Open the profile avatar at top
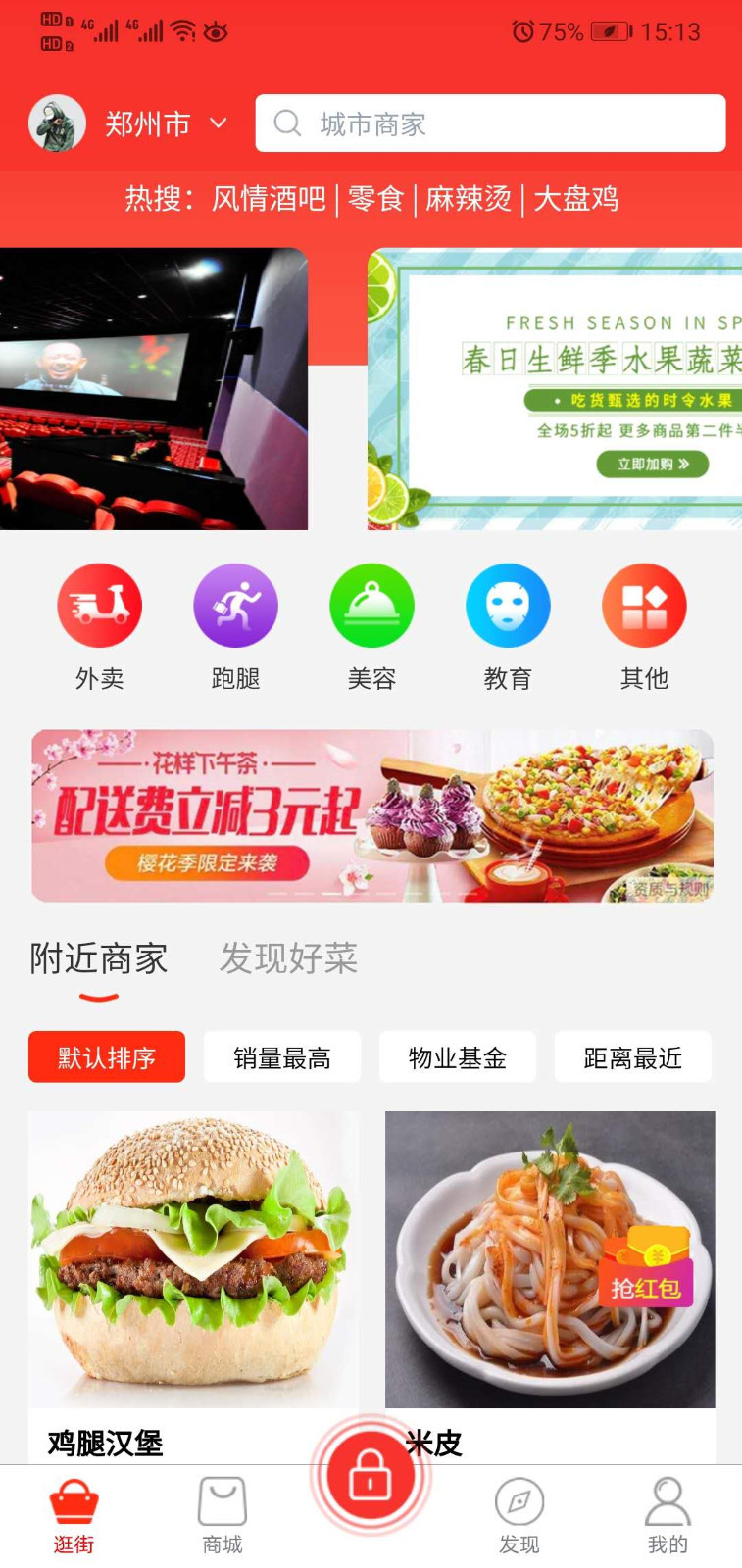This screenshot has height=1568, width=742. click(x=57, y=123)
